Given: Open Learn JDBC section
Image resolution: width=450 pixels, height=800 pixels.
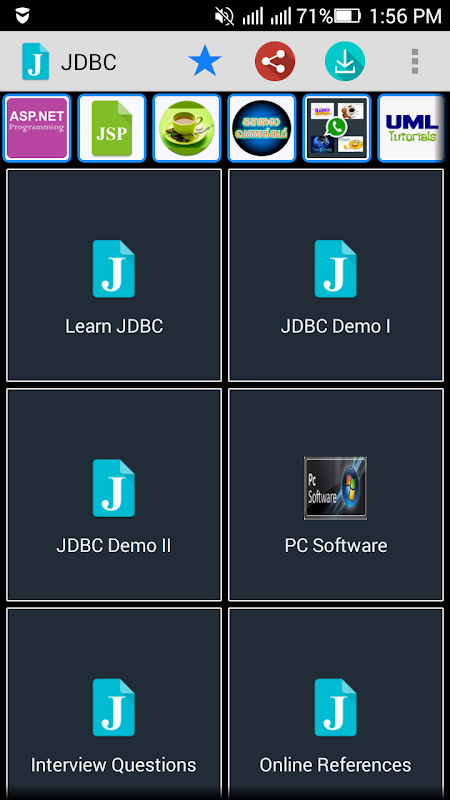Looking at the screenshot, I should [114, 275].
